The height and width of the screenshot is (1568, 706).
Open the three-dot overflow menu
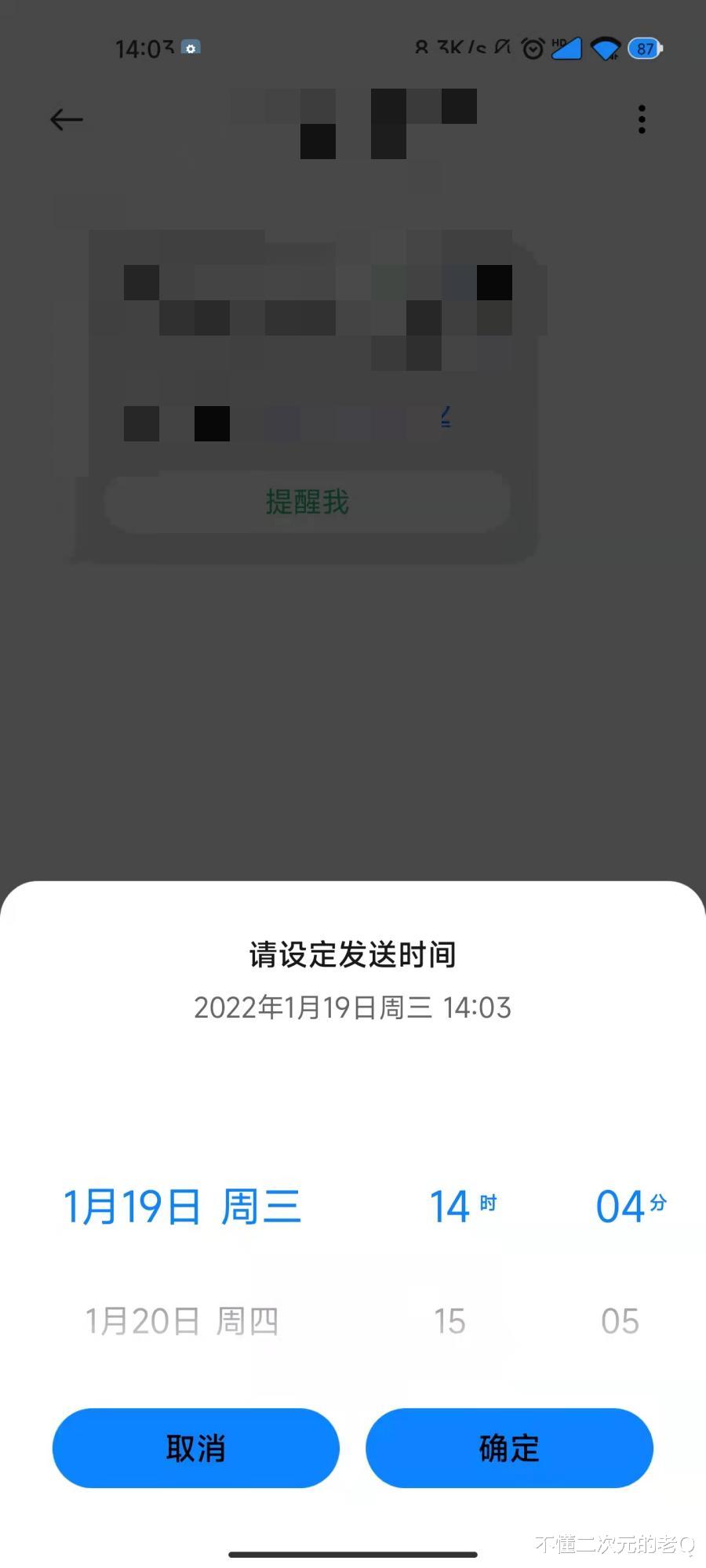click(642, 119)
